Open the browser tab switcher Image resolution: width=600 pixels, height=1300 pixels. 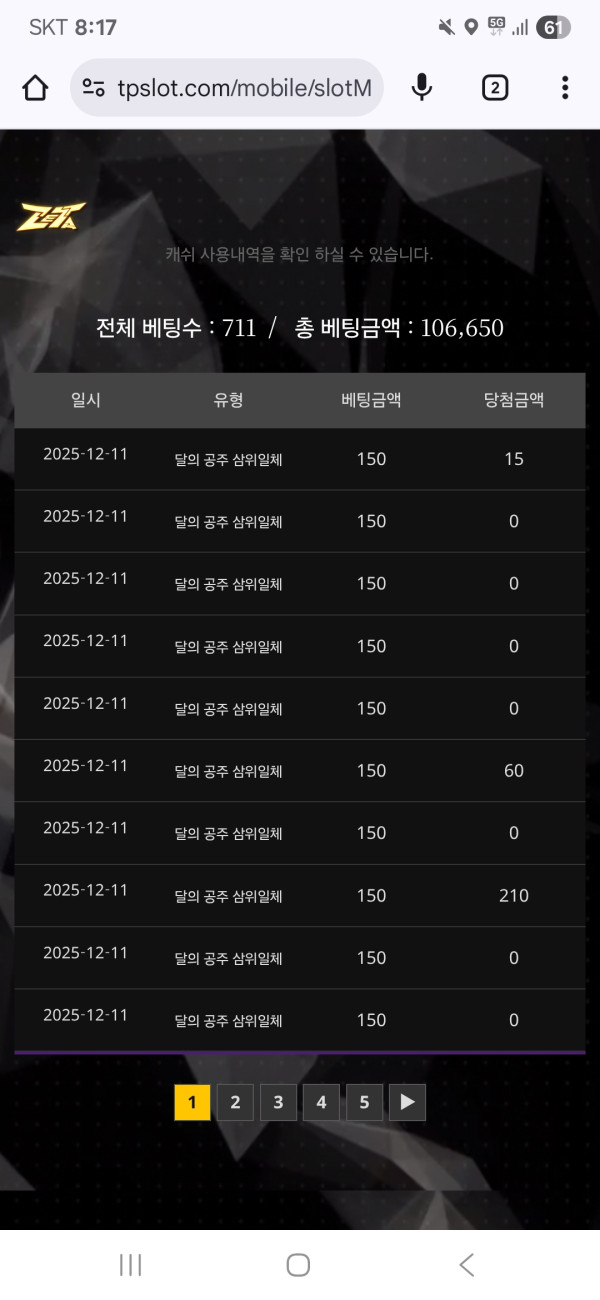tap(494, 88)
